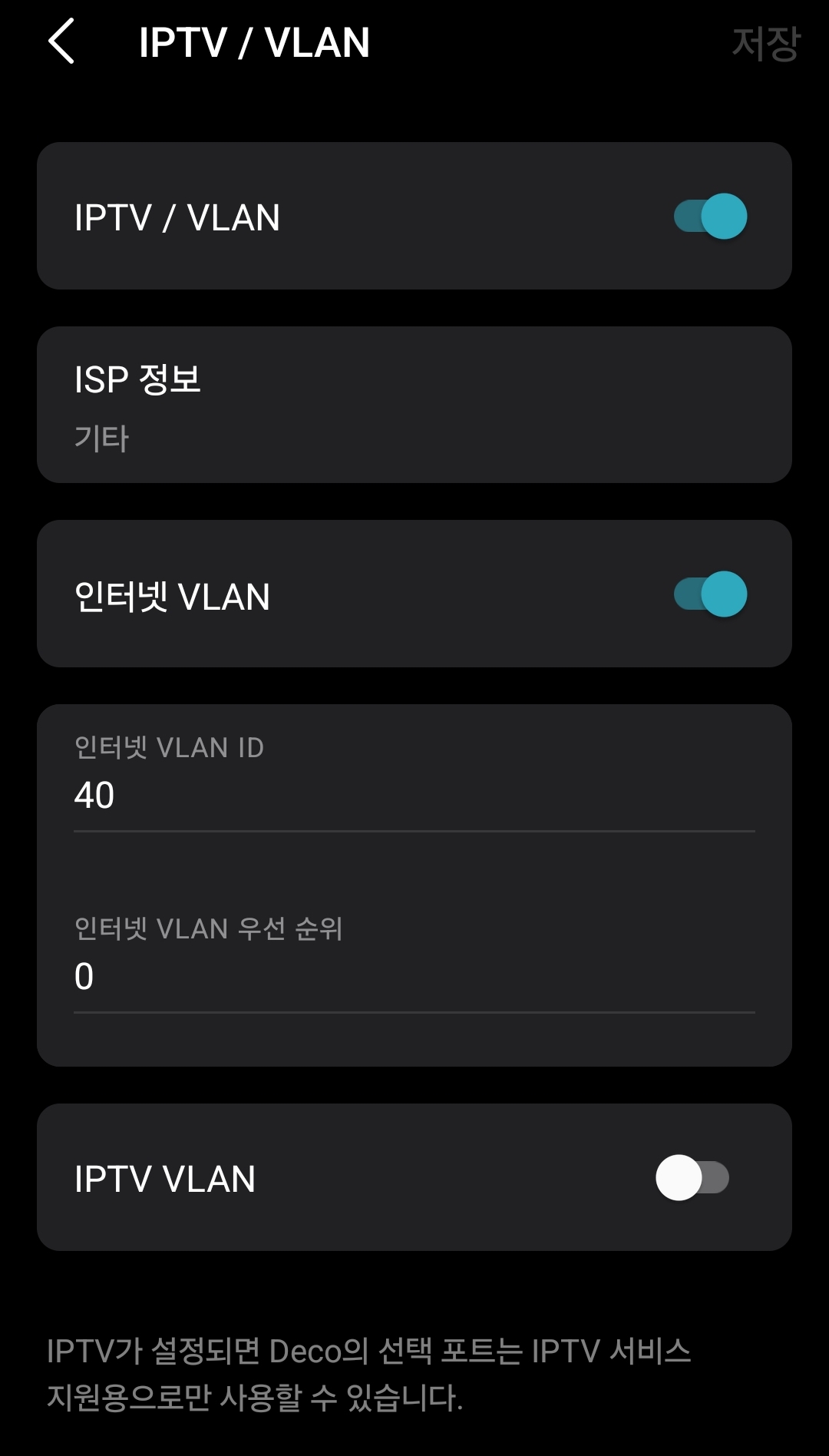Open the ISP 정보 row
Screen dimensions: 829x1456
tap(414, 405)
